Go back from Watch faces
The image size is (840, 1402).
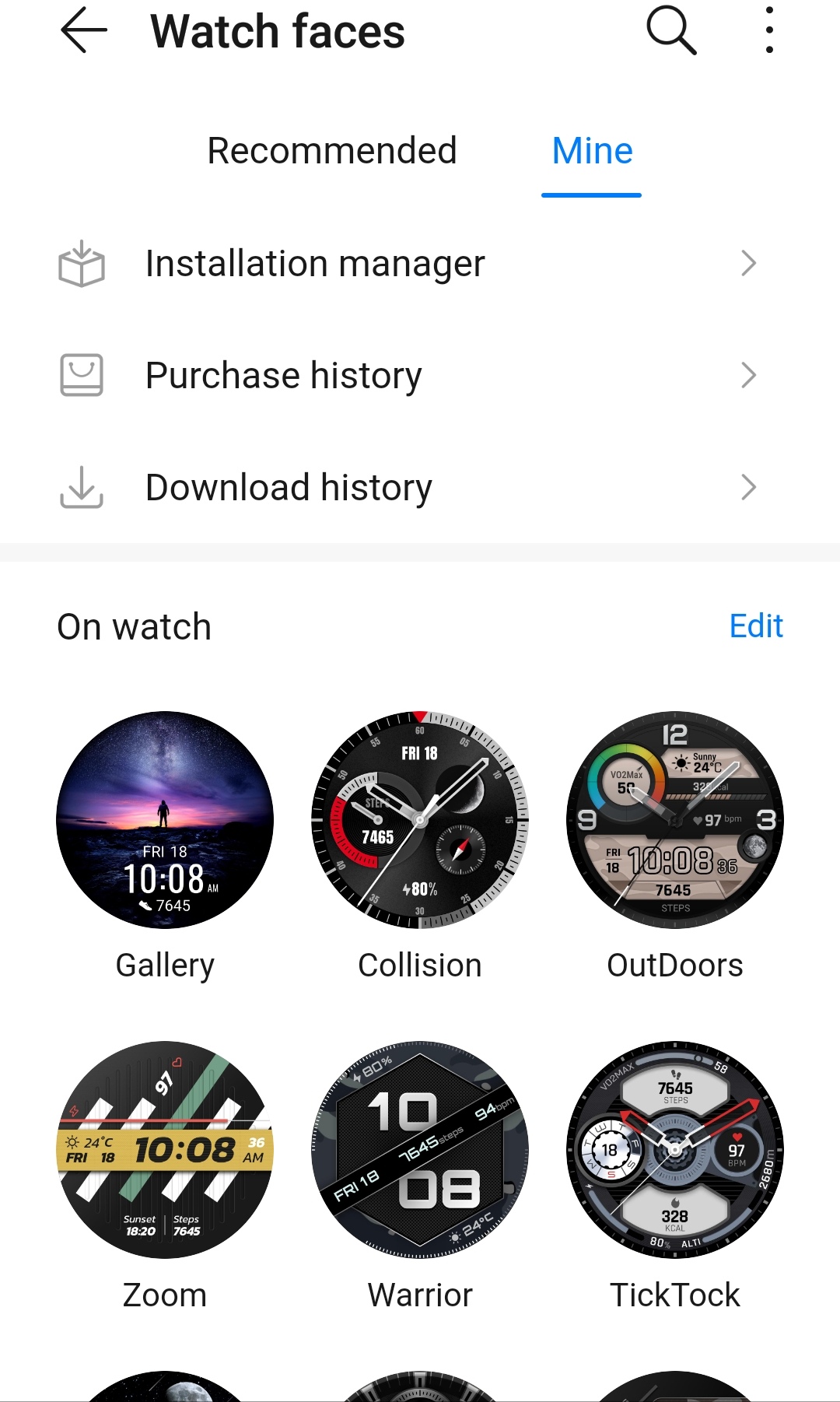pyautogui.click(x=84, y=32)
